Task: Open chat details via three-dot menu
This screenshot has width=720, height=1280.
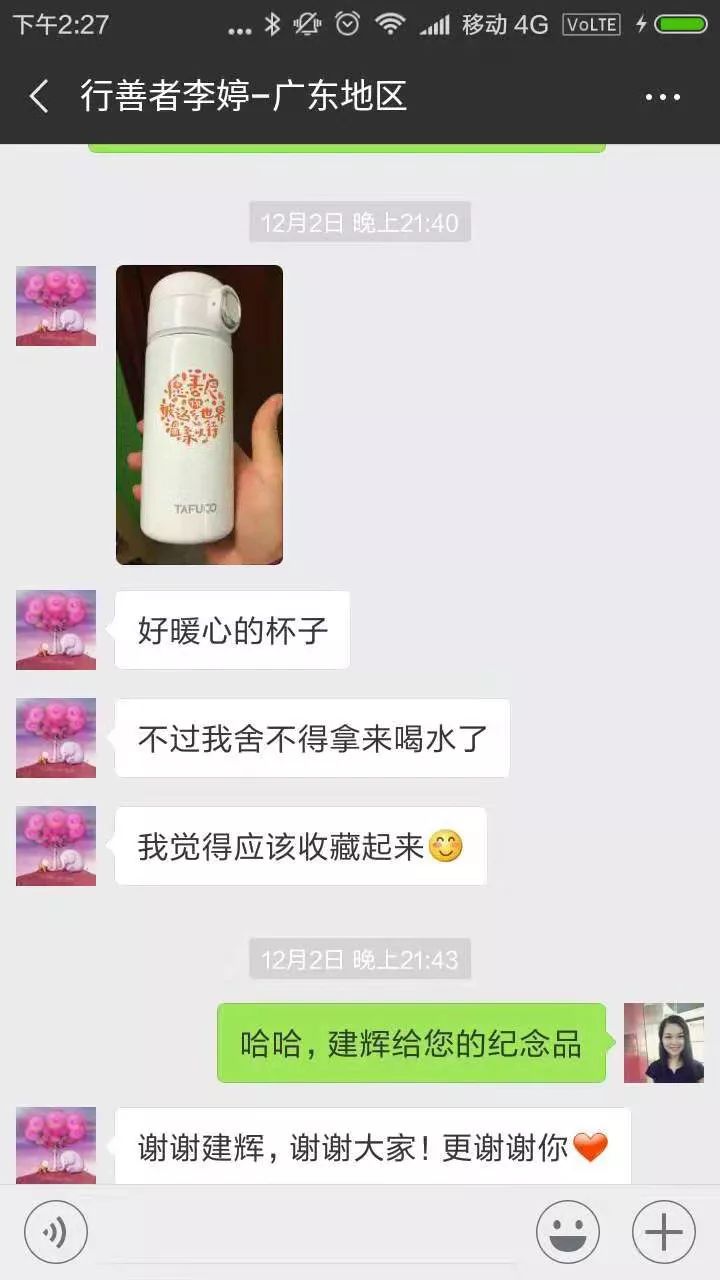Action: (662, 98)
